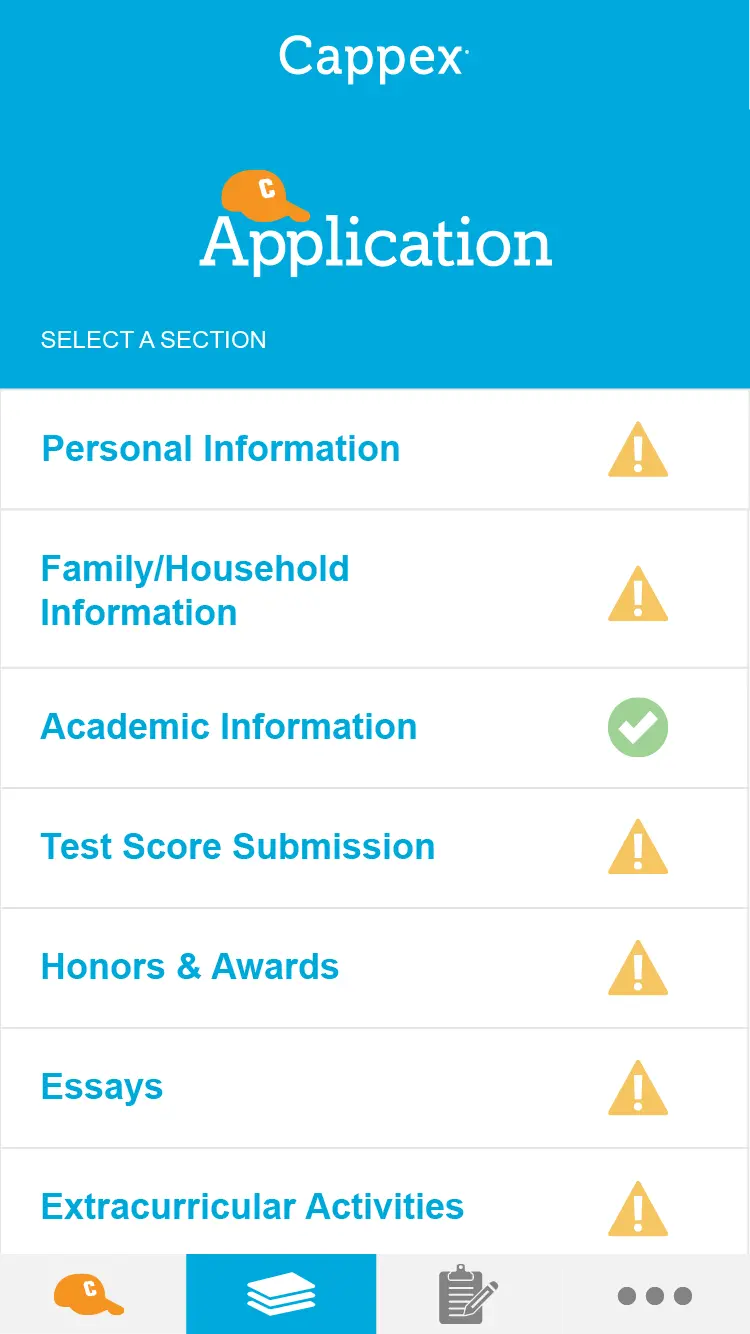Click the alert triangle for Test Score Submission
The width and height of the screenshot is (750, 1334).
point(637,849)
